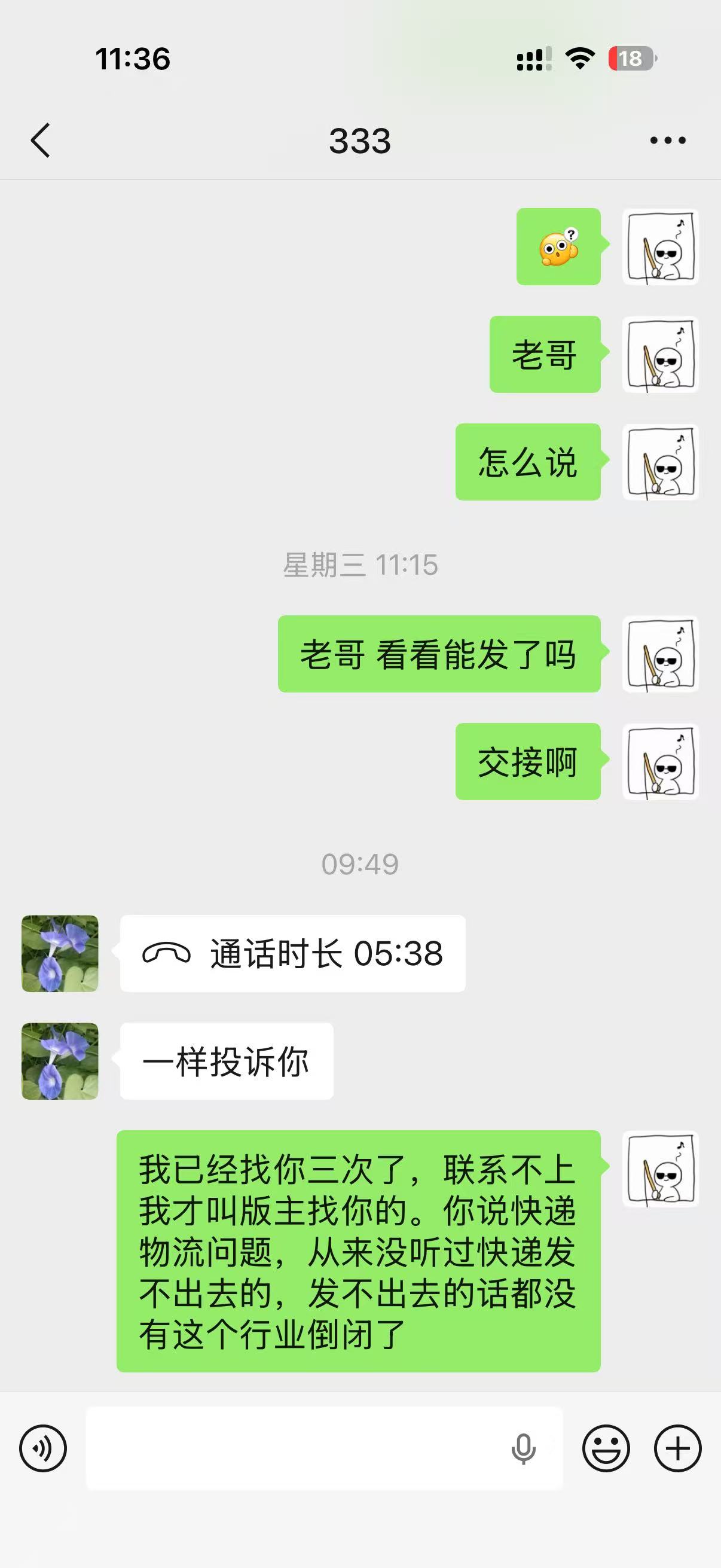The width and height of the screenshot is (721, 1568).
Task: Tap the surprised emoji sticker message
Action: (x=557, y=246)
